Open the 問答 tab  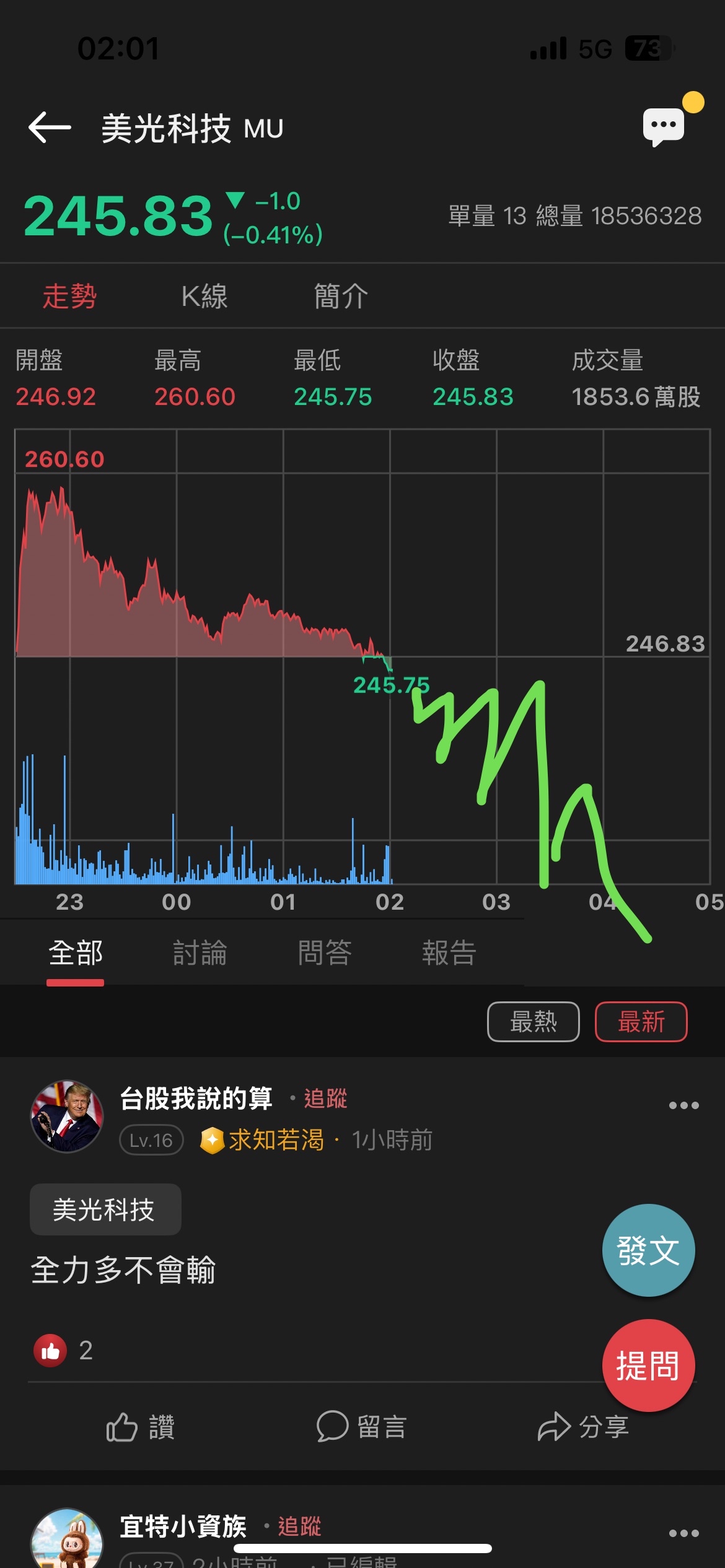click(325, 952)
